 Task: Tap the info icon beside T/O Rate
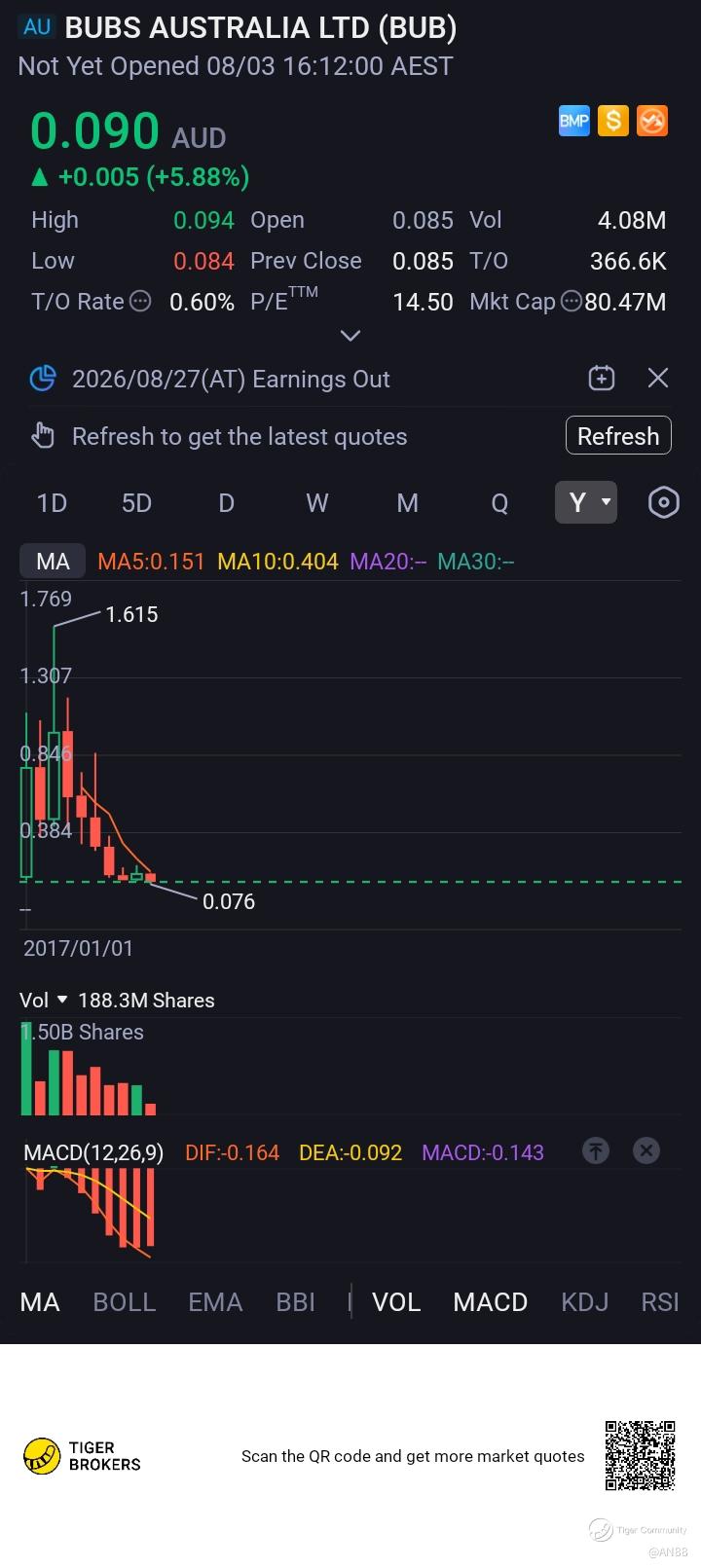(140, 302)
